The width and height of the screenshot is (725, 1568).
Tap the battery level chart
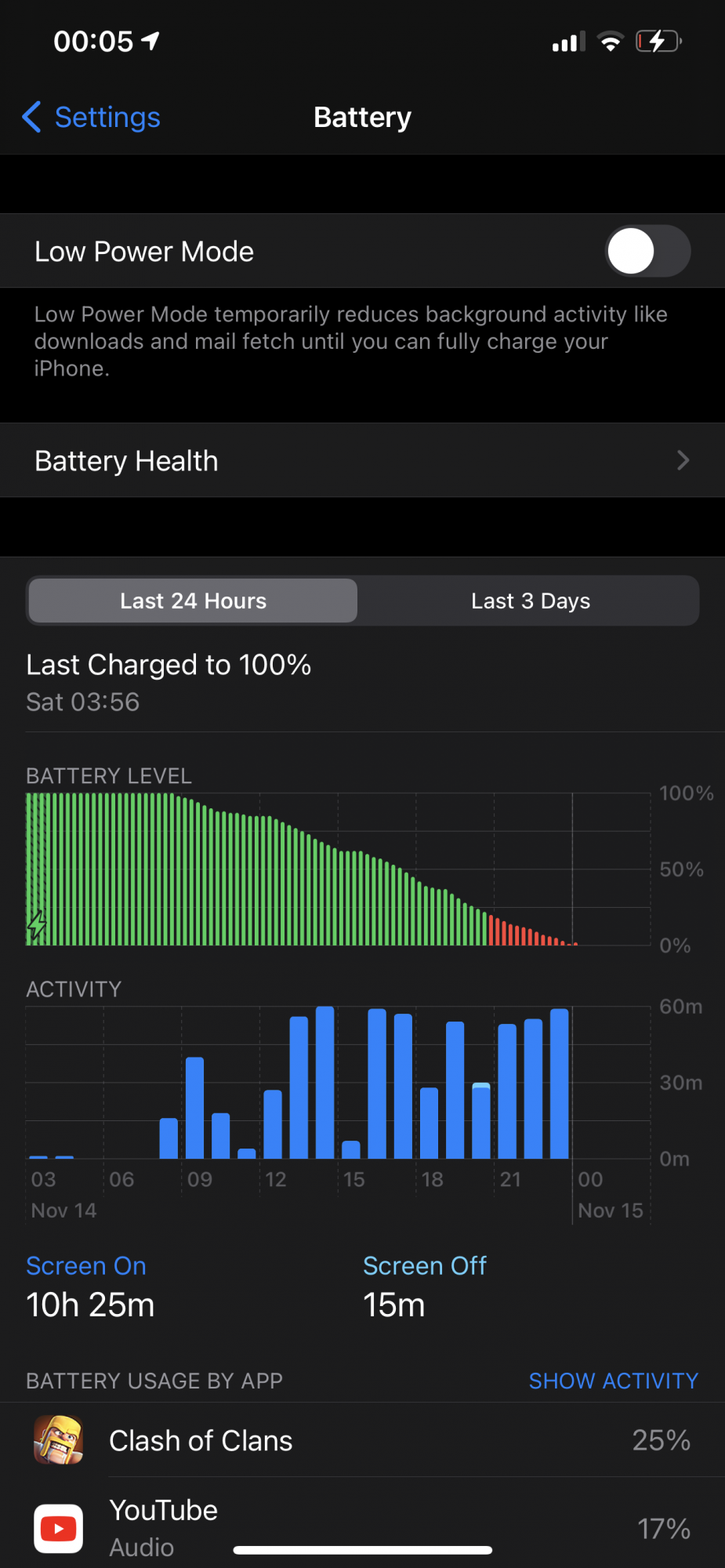click(339, 869)
